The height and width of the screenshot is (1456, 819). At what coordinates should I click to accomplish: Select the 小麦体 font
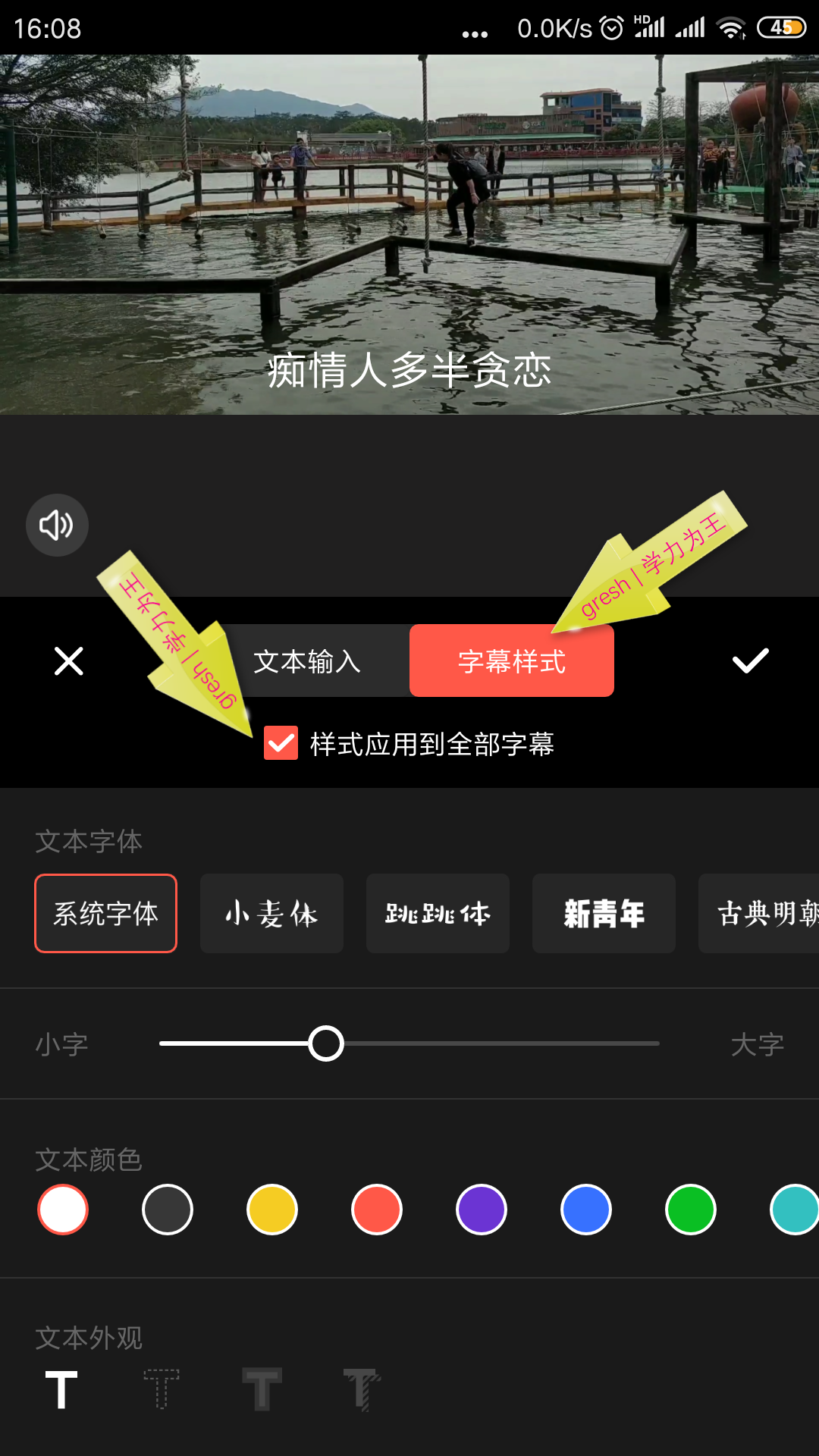pos(271,913)
